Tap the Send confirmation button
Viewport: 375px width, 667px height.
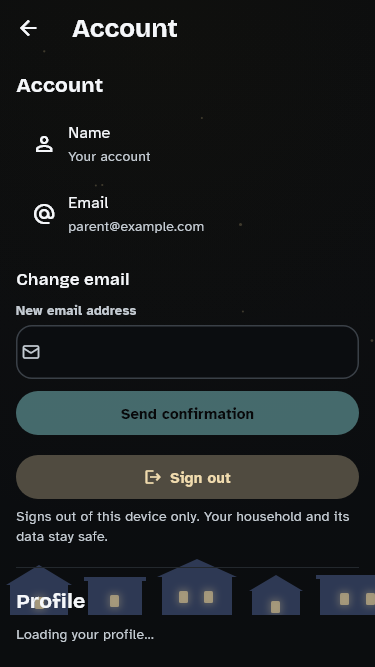pyautogui.click(x=188, y=413)
